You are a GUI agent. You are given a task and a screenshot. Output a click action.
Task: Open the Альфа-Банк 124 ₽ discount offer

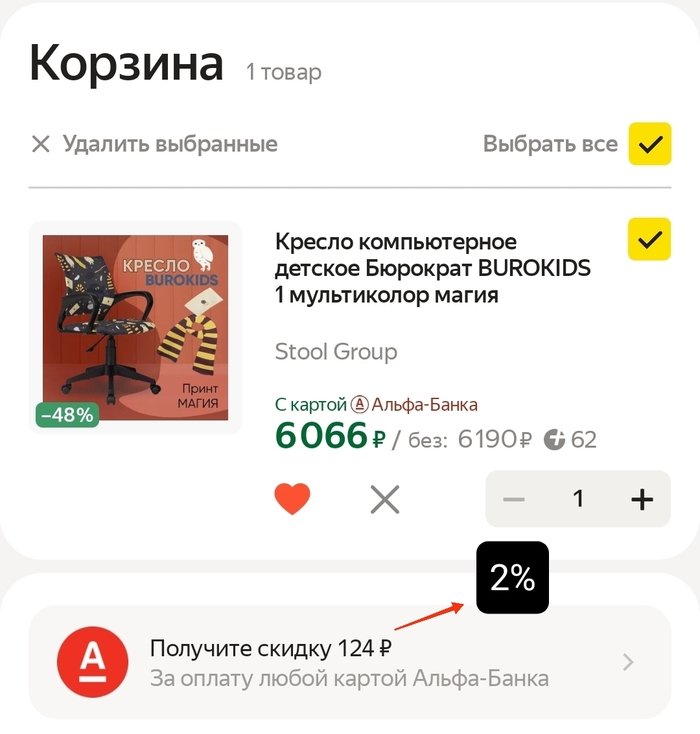(x=349, y=662)
